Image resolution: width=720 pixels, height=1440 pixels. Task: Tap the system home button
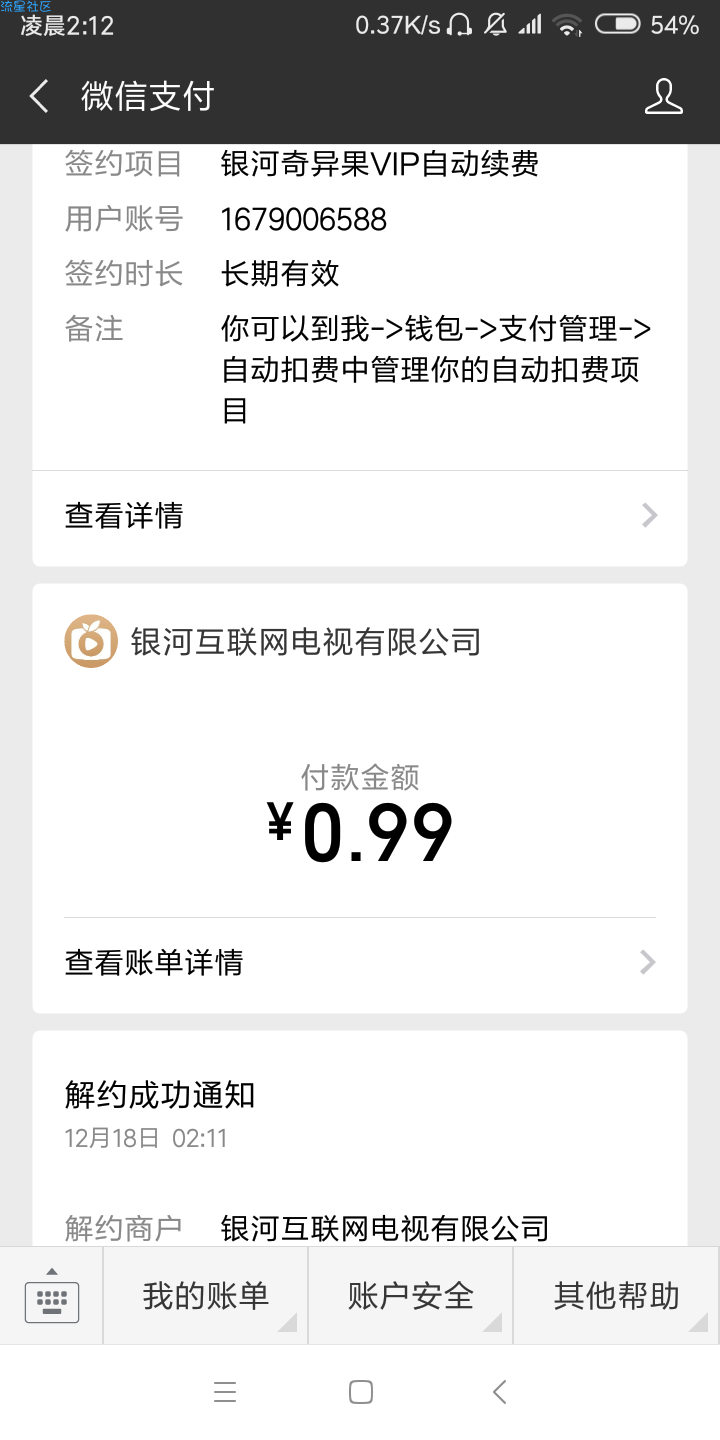click(x=361, y=1392)
